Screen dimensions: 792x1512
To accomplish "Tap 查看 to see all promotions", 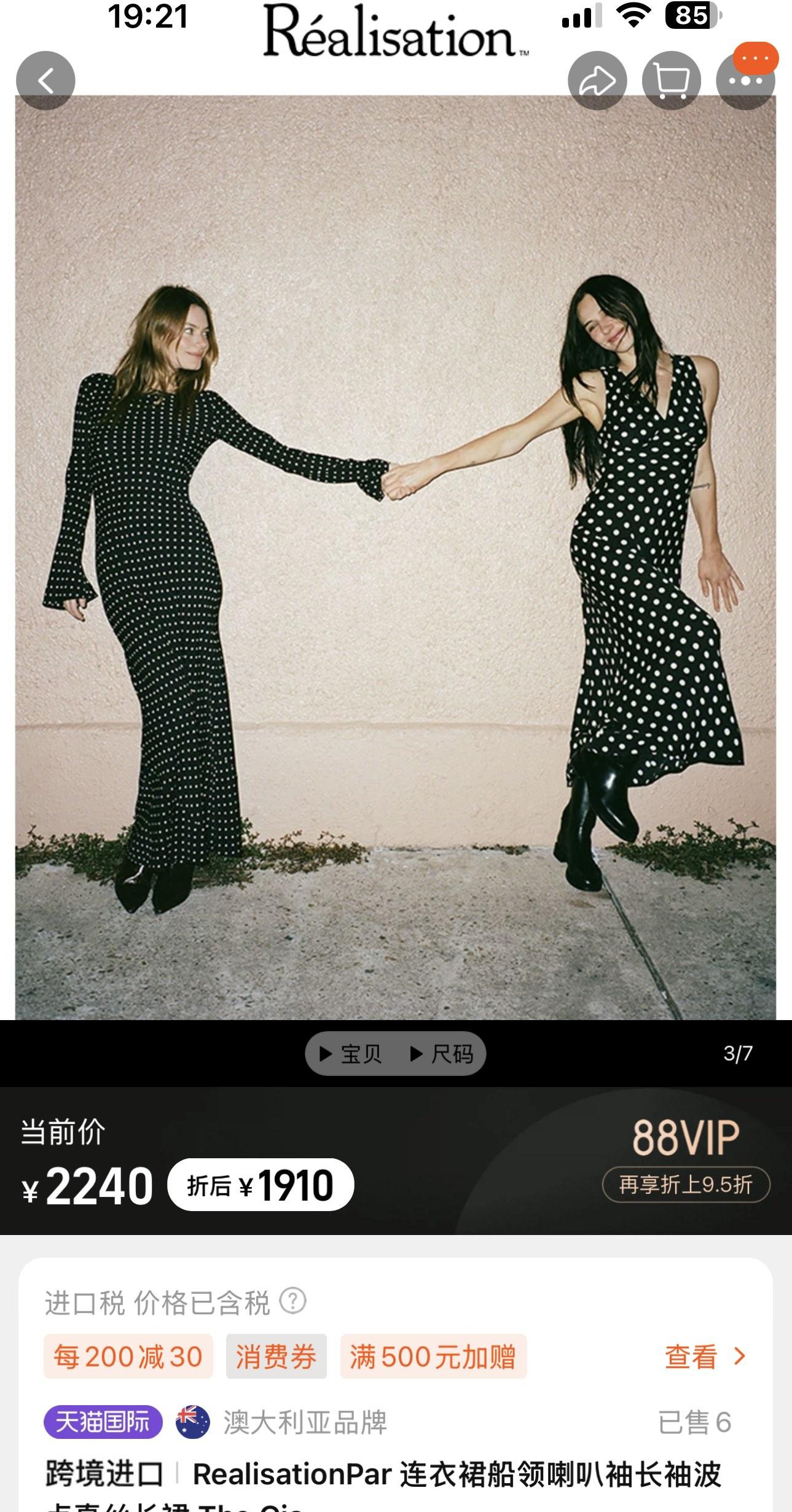I will [704, 1356].
